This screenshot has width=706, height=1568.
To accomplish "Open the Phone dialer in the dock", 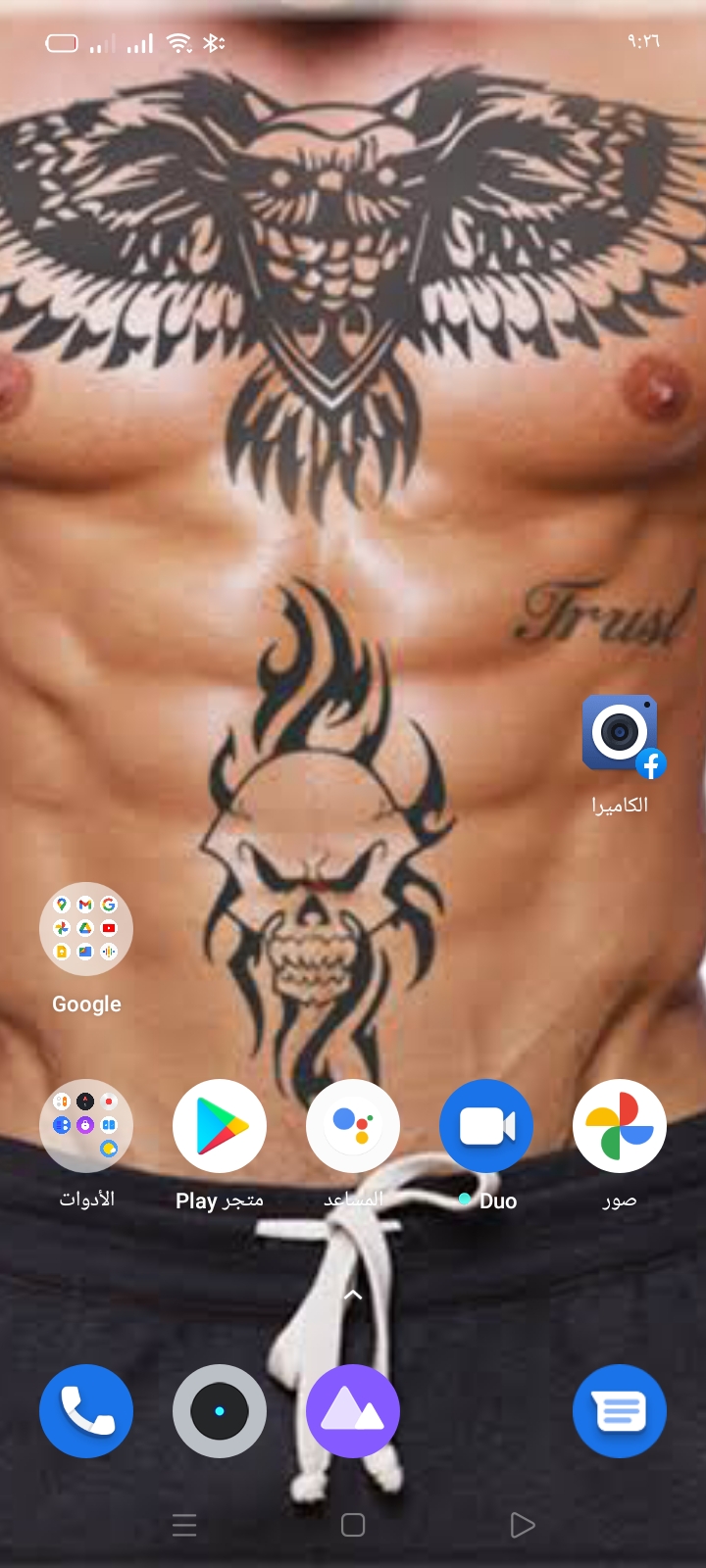I will [86, 1411].
